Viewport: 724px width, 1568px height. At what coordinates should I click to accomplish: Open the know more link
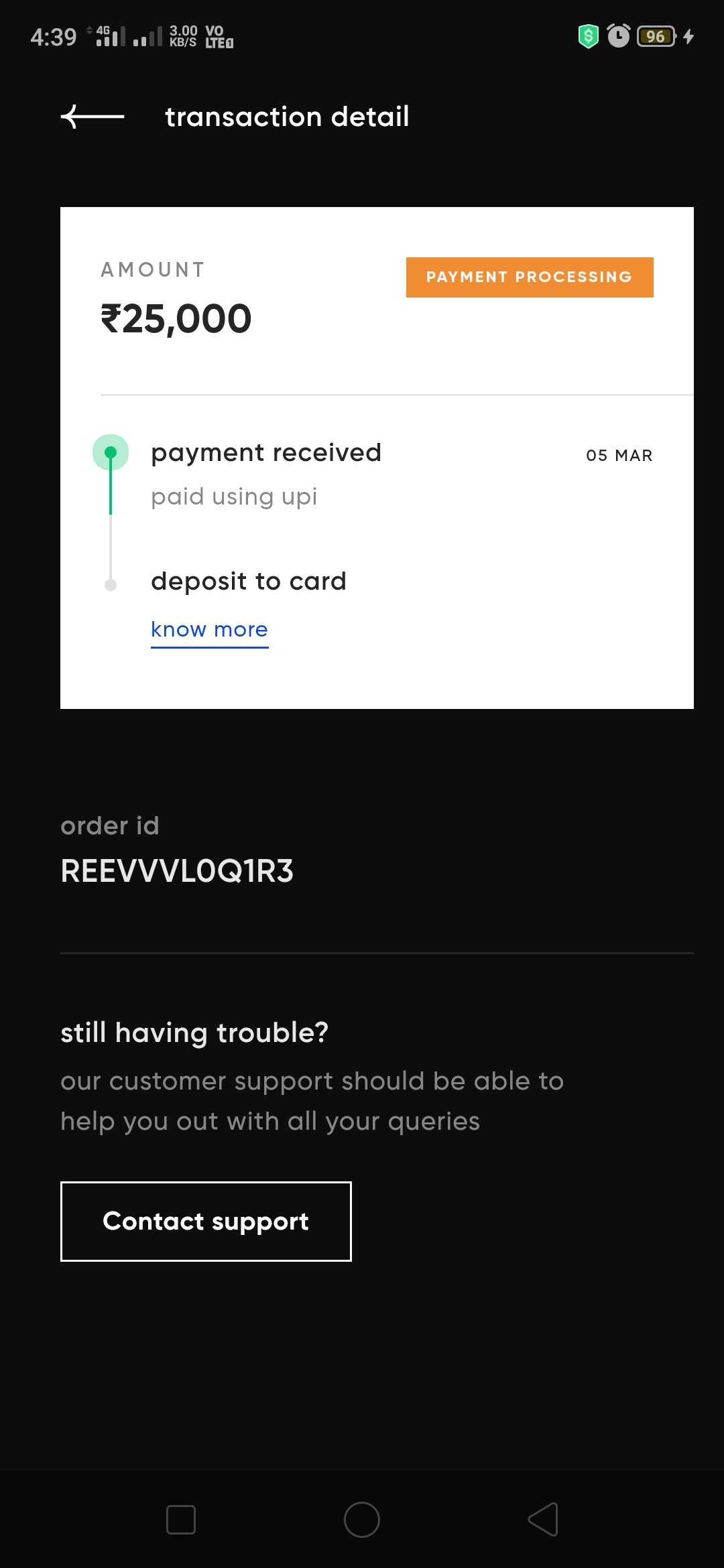point(209,630)
